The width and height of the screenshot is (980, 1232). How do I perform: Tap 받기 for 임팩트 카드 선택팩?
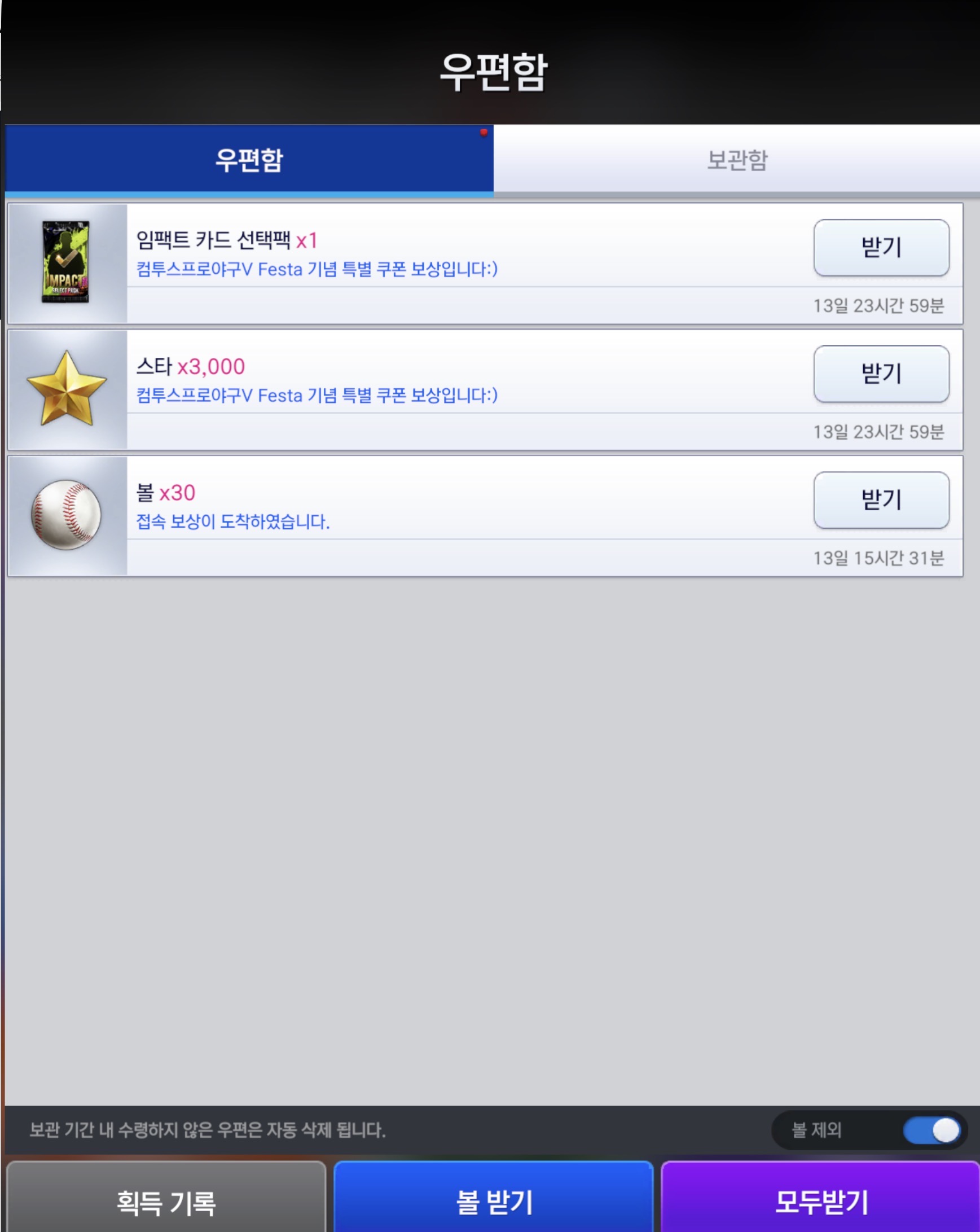pyautogui.click(x=881, y=247)
